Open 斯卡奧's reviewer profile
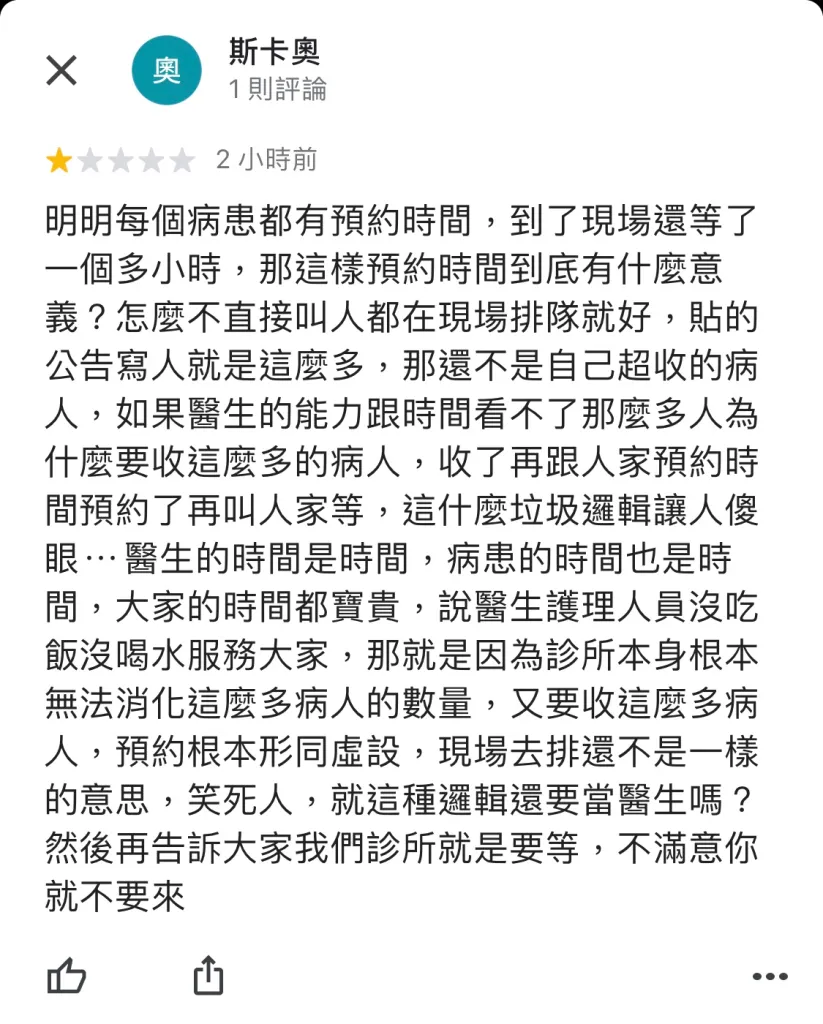Image resolution: width=823 pixels, height=1024 pixels. tap(166, 71)
